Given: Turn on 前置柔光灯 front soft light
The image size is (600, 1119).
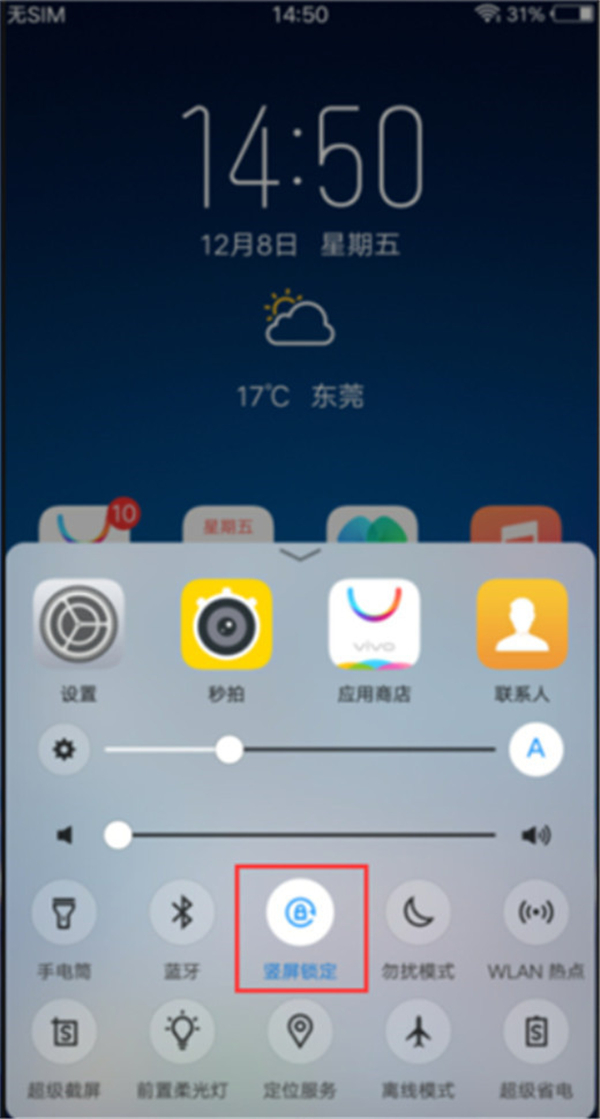Looking at the screenshot, I should [182, 1031].
